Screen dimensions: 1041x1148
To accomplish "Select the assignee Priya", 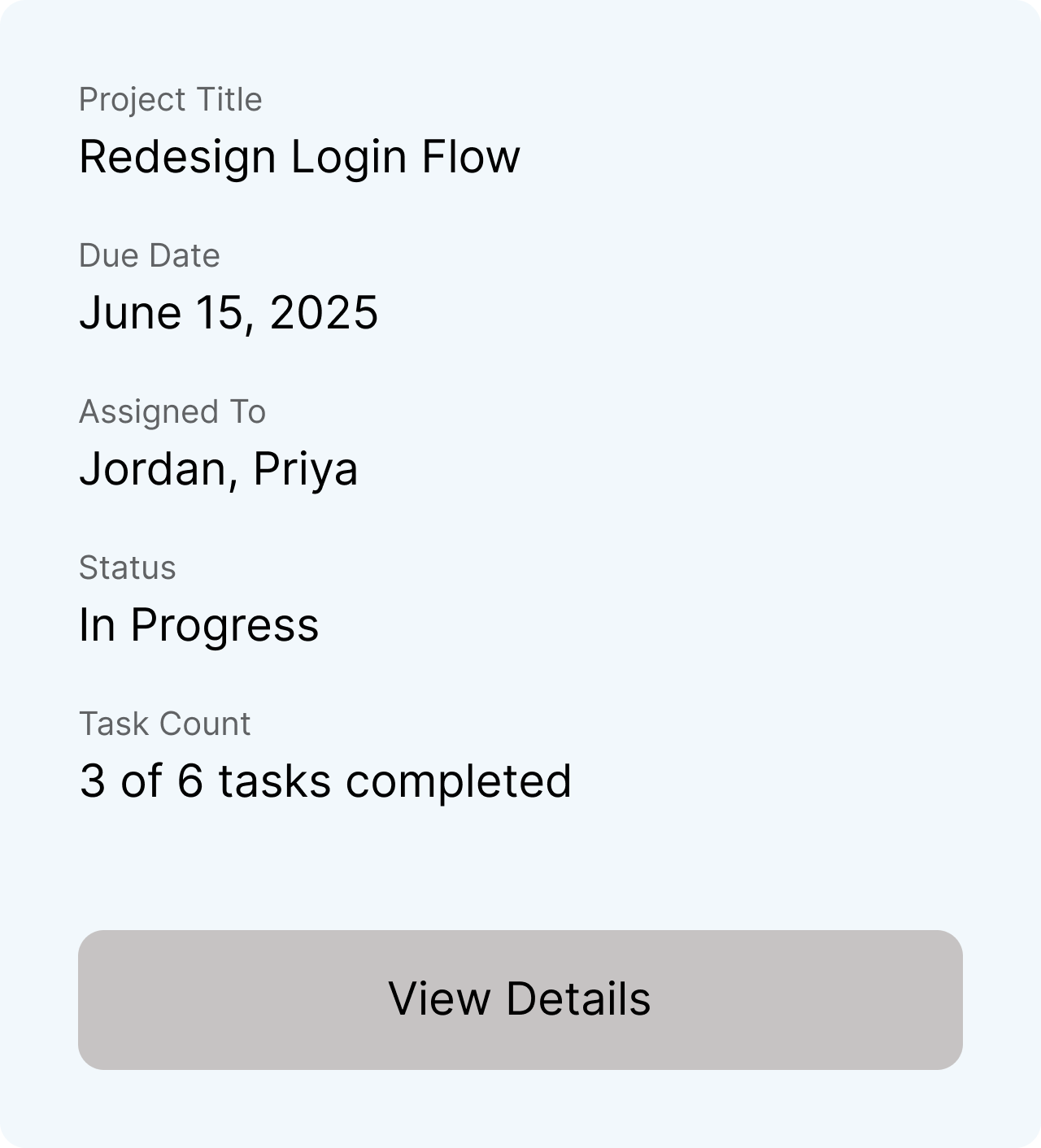I will point(307,467).
